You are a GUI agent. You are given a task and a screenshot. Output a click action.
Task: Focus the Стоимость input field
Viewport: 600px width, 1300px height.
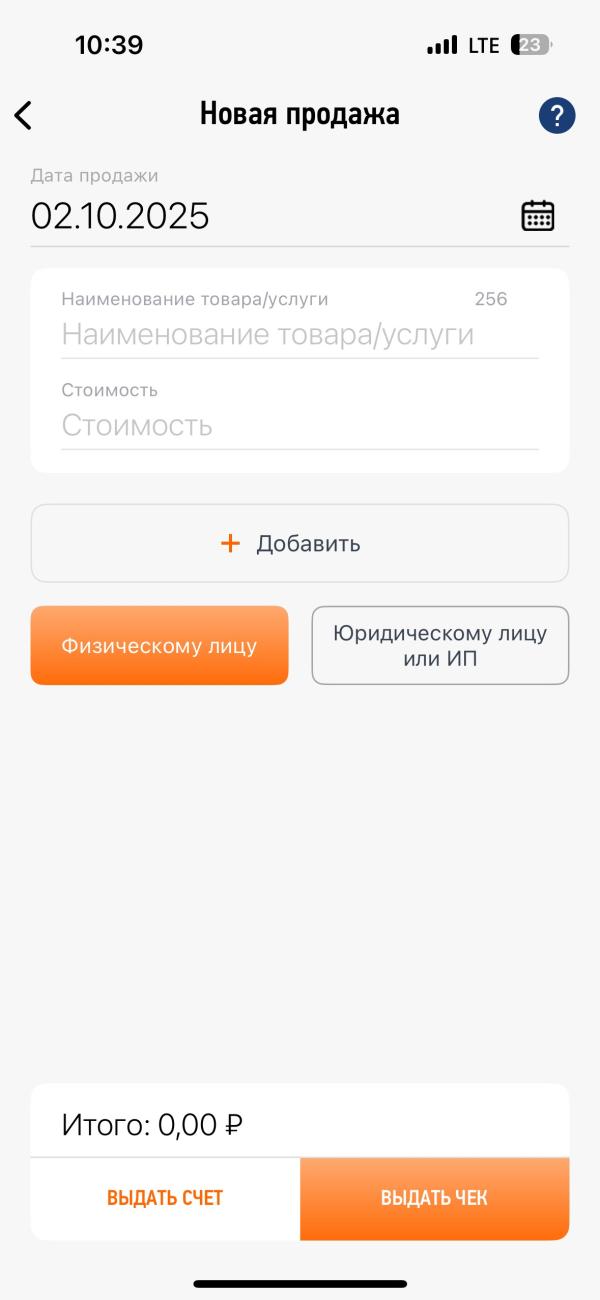[x=300, y=426]
